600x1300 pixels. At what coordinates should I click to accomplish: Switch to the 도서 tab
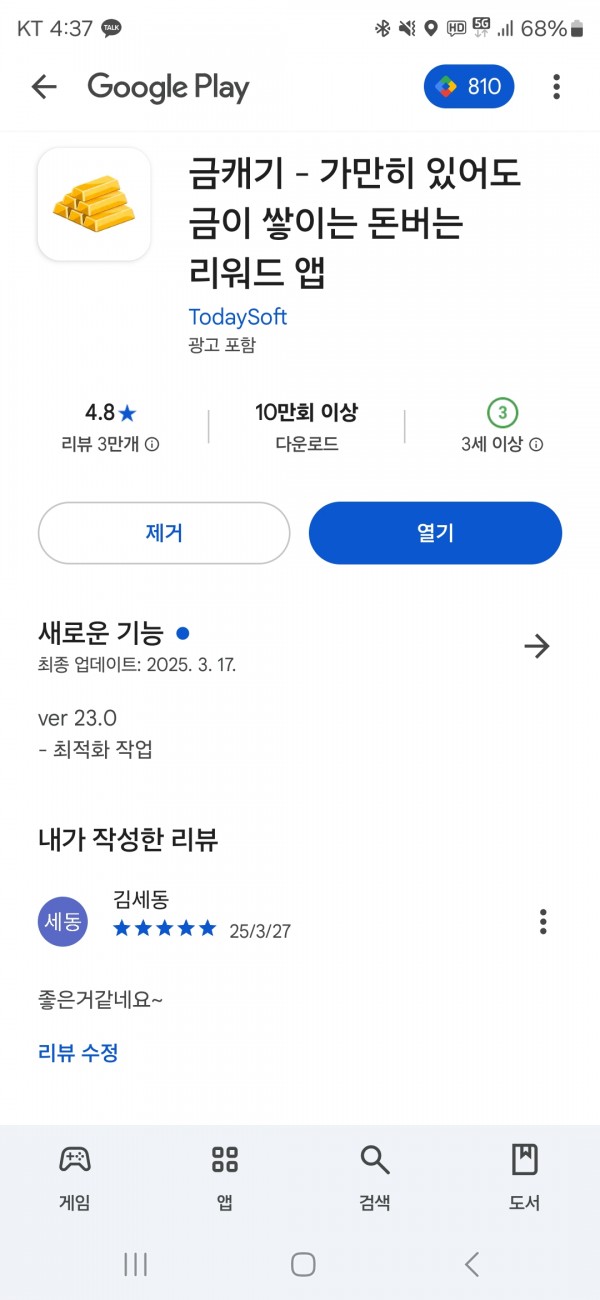(x=525, y=1178)
